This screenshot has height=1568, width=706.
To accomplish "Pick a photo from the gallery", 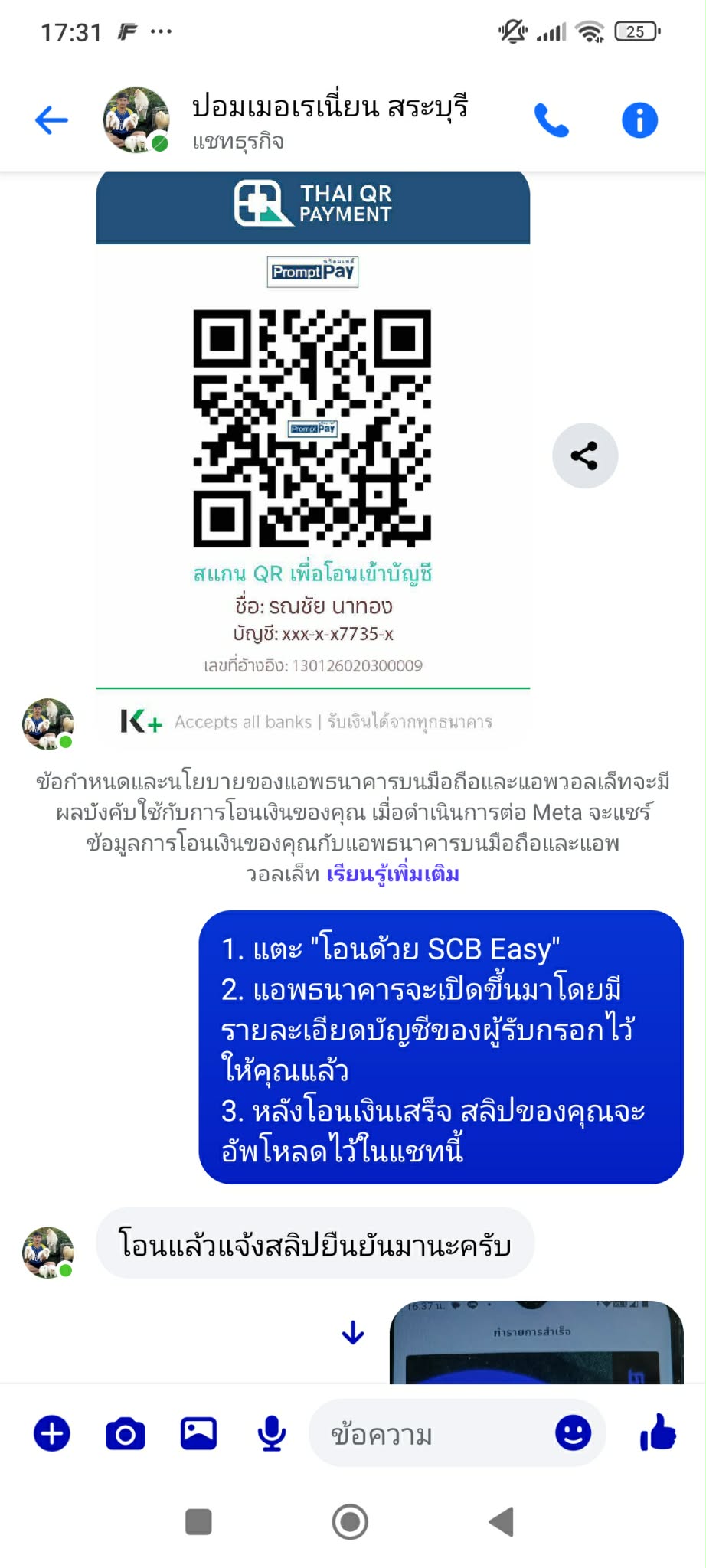I will (198, 1433).
